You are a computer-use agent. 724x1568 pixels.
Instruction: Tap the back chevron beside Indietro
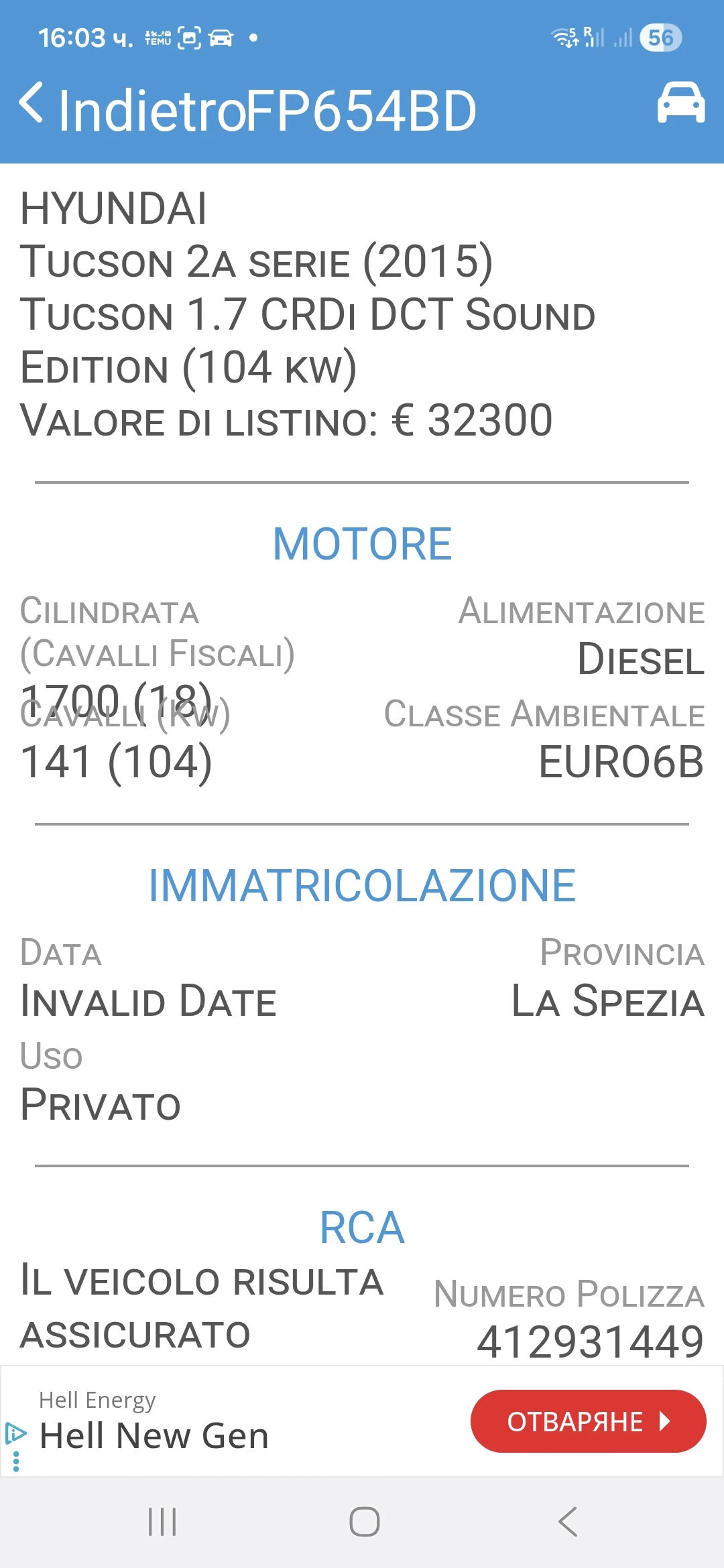[32, 109]
